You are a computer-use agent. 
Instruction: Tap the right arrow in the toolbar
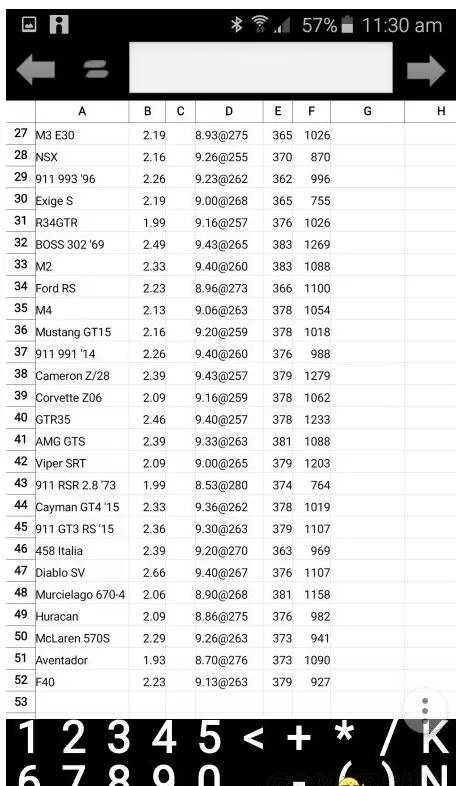(x=426, y=70)
